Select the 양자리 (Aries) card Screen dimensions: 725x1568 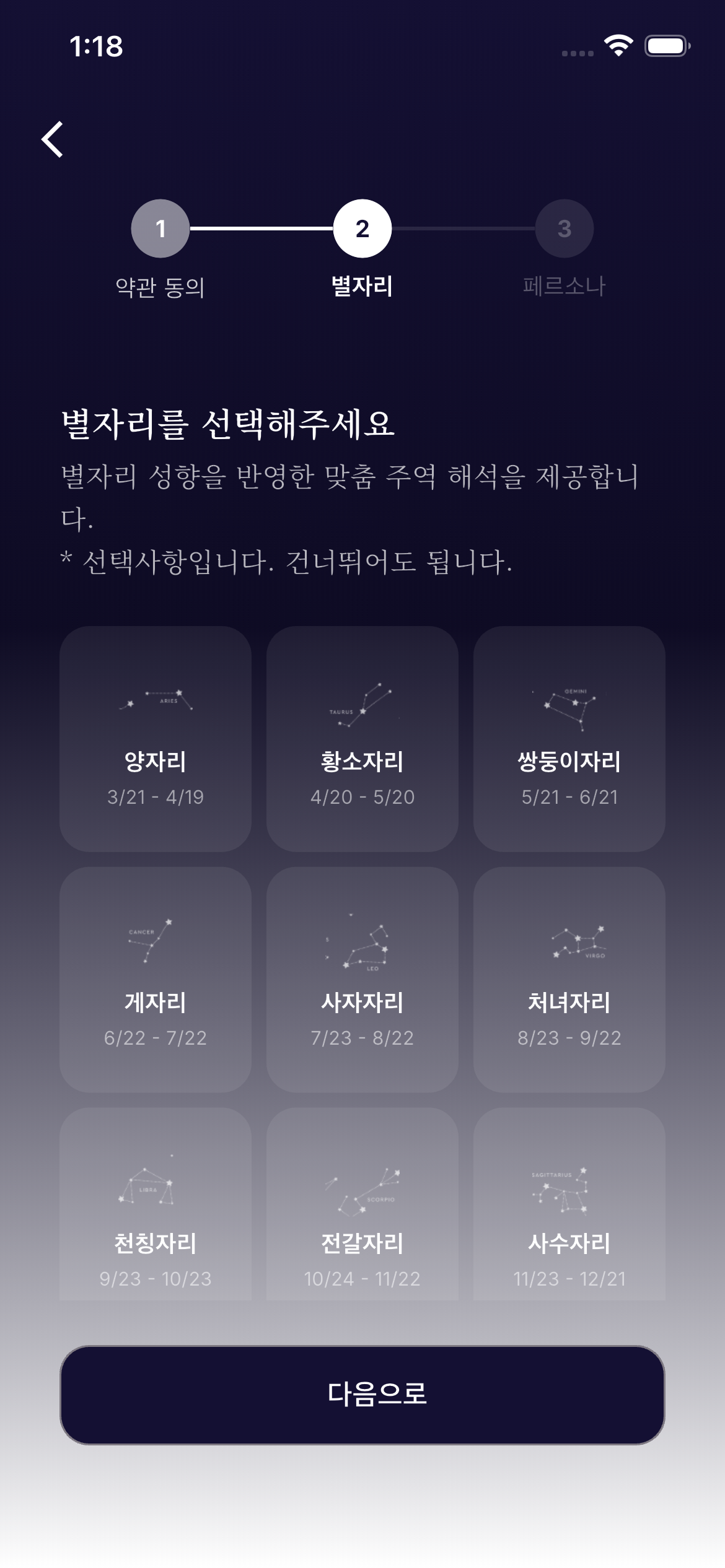(x=156, y=739)
